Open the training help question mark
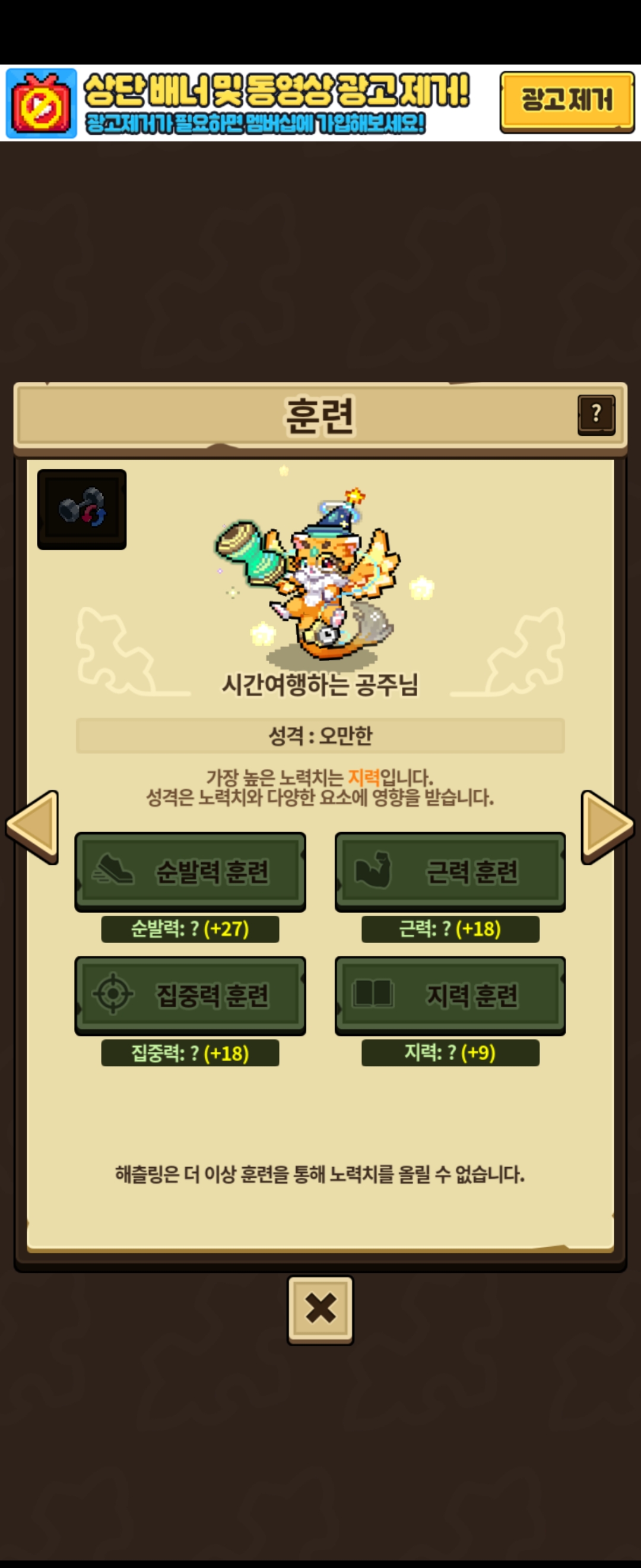The height and width of the screenshot is (1568, 641). click(x=596, y=414)
